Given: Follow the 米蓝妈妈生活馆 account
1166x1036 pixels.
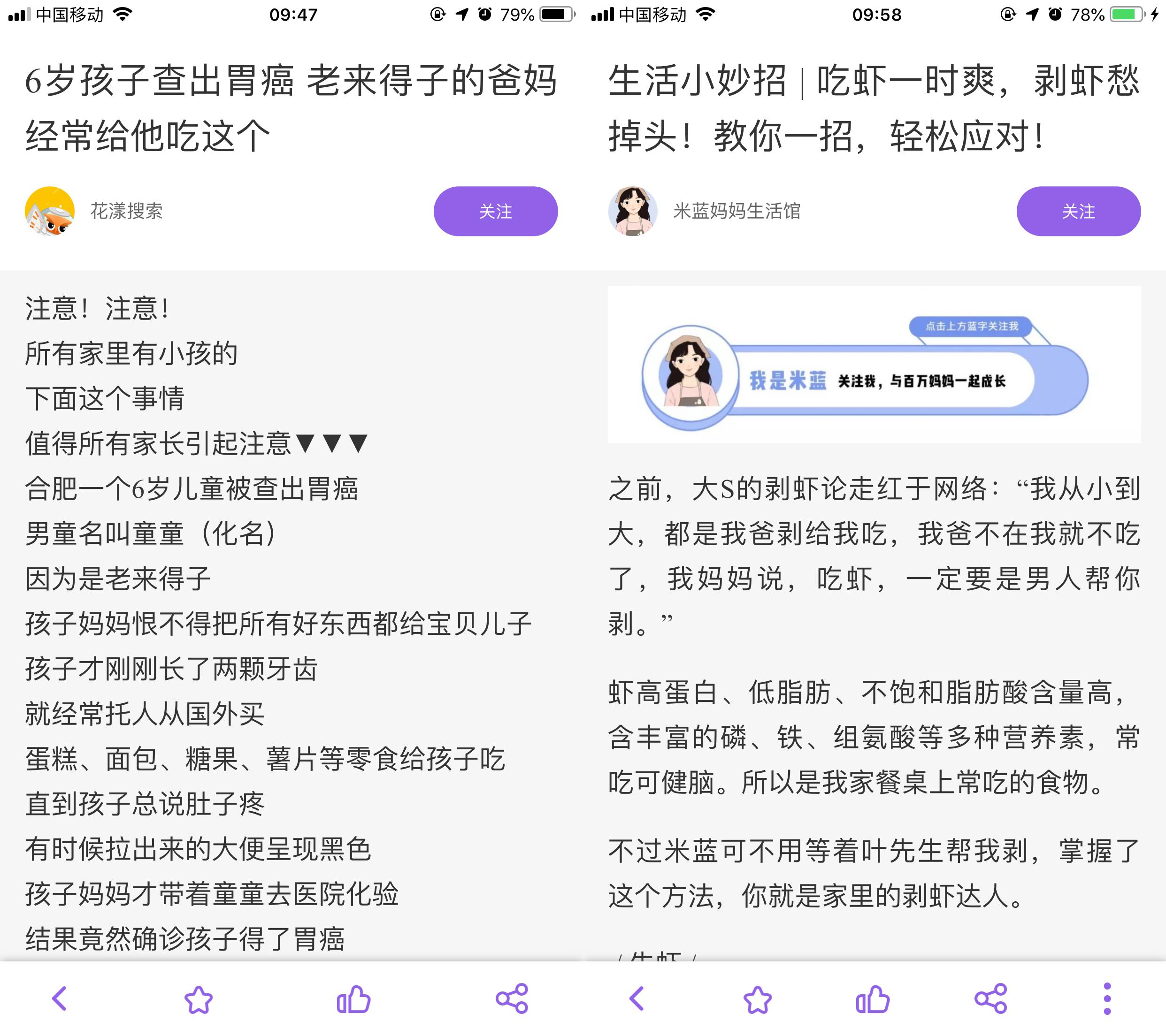Looking at the screenshot, I should (x=1078, y=211).
